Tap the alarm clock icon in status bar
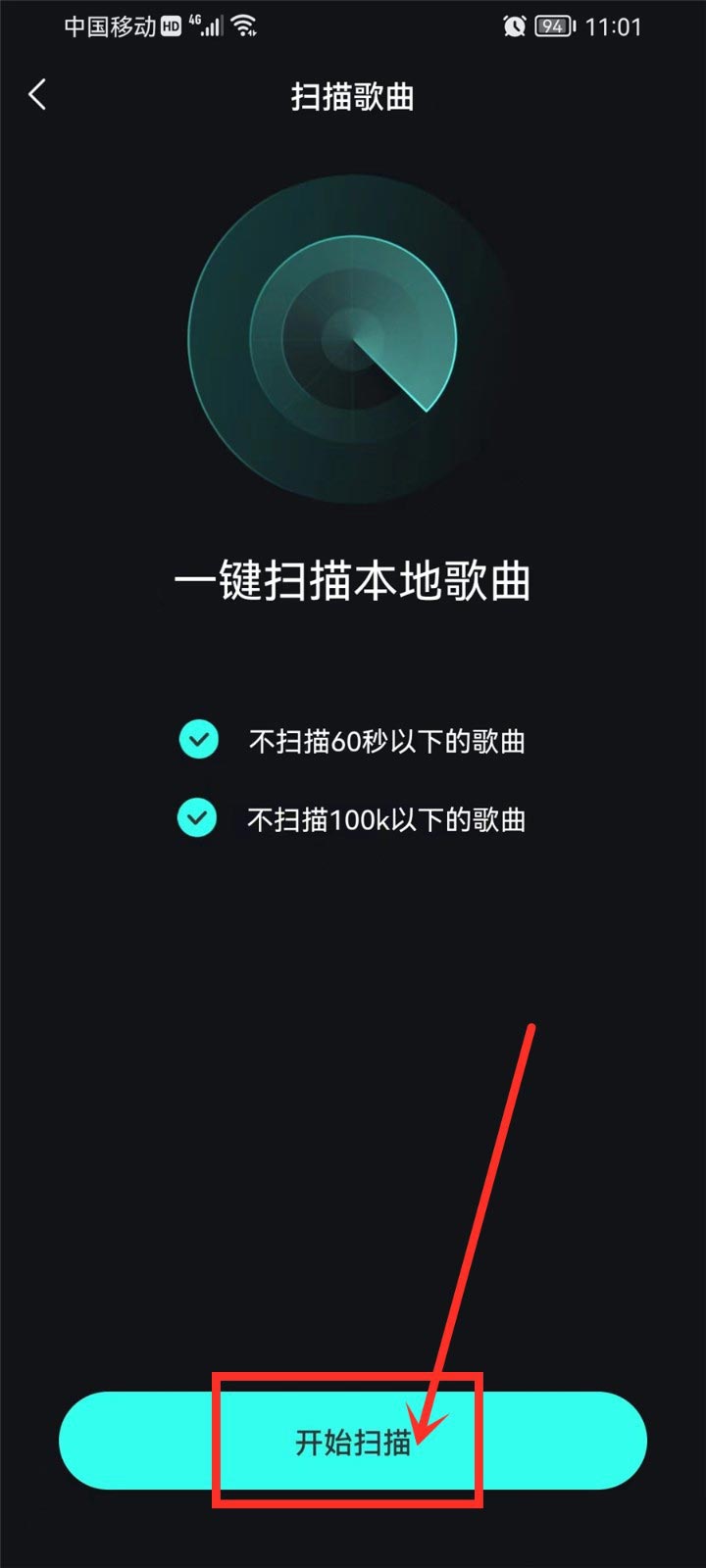Screen dimensions: 706x1568 [x=513, y=26]
